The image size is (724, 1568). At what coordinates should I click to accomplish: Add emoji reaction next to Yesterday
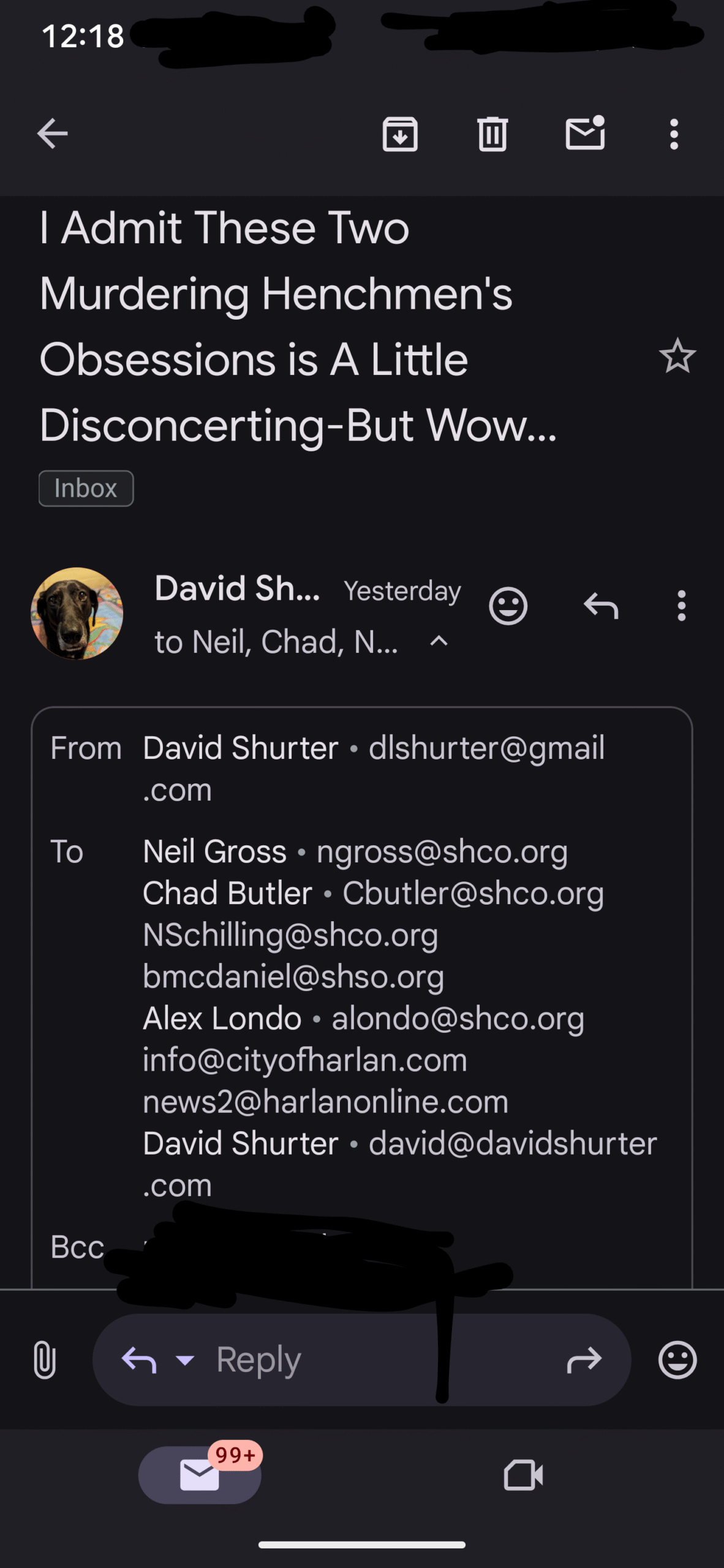point(508,606)
